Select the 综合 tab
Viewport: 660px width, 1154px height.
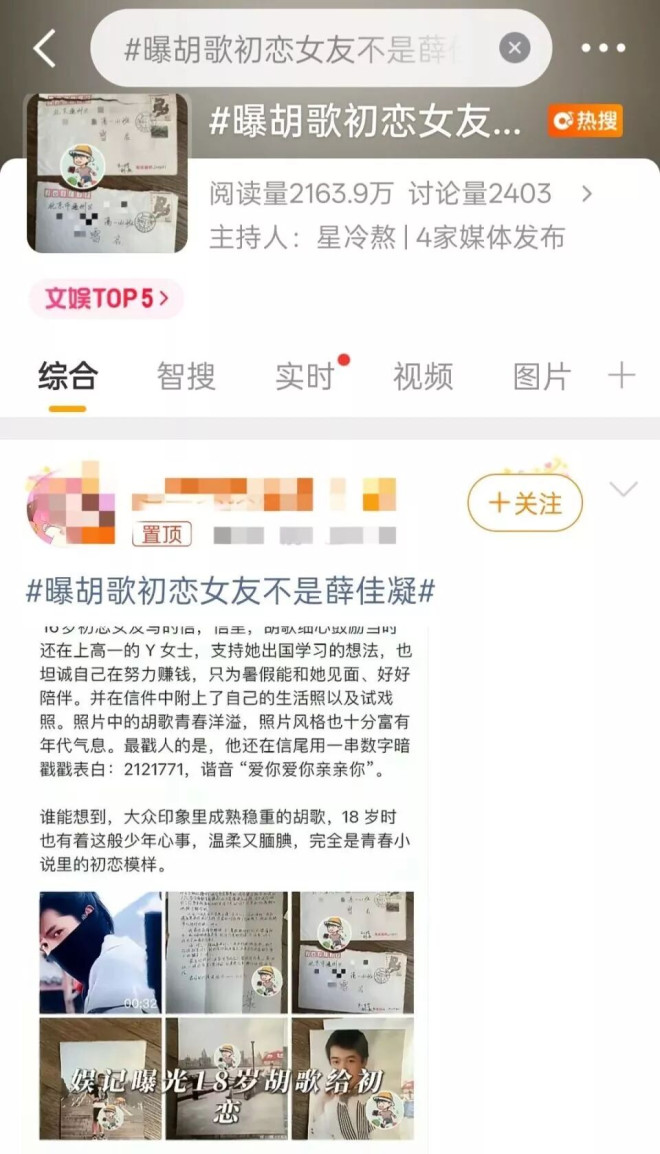[x=68, y=377]
